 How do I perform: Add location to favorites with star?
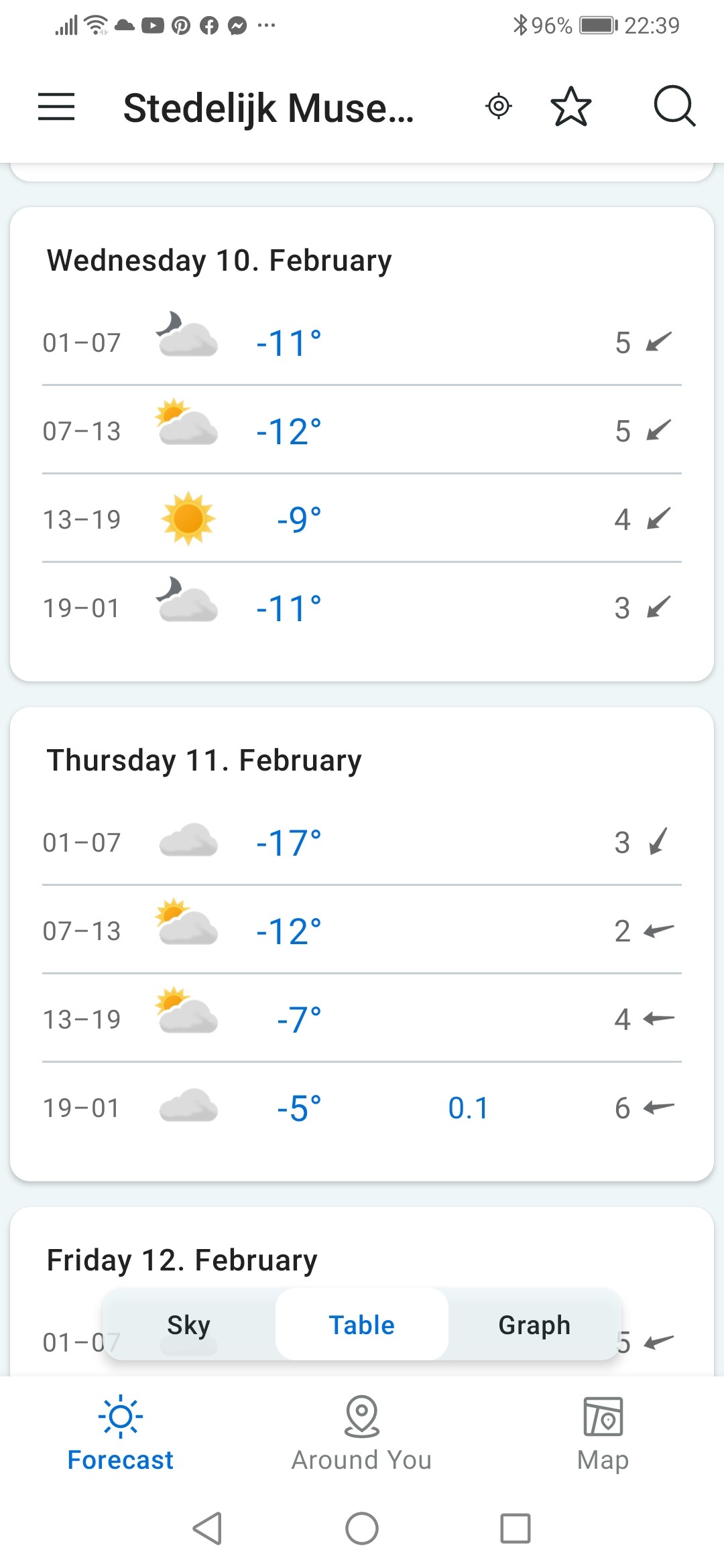(x=571, y=107)
